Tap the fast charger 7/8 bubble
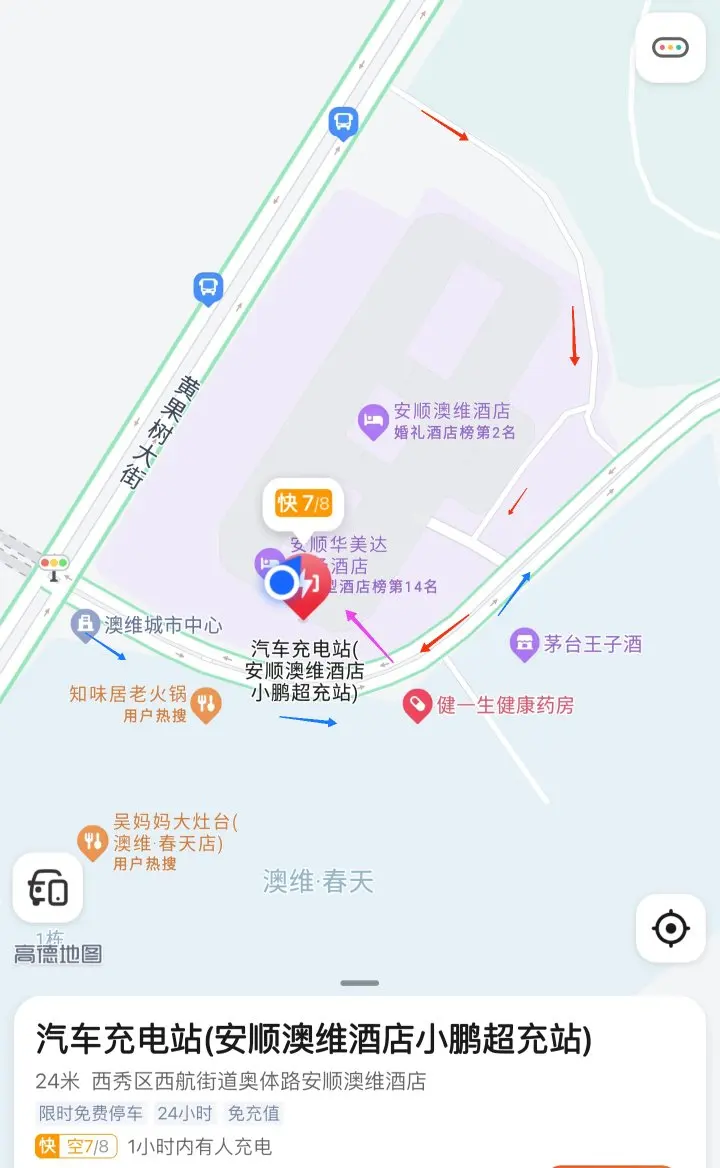The width and height of the screenshot is (720, 1168). 303,504
